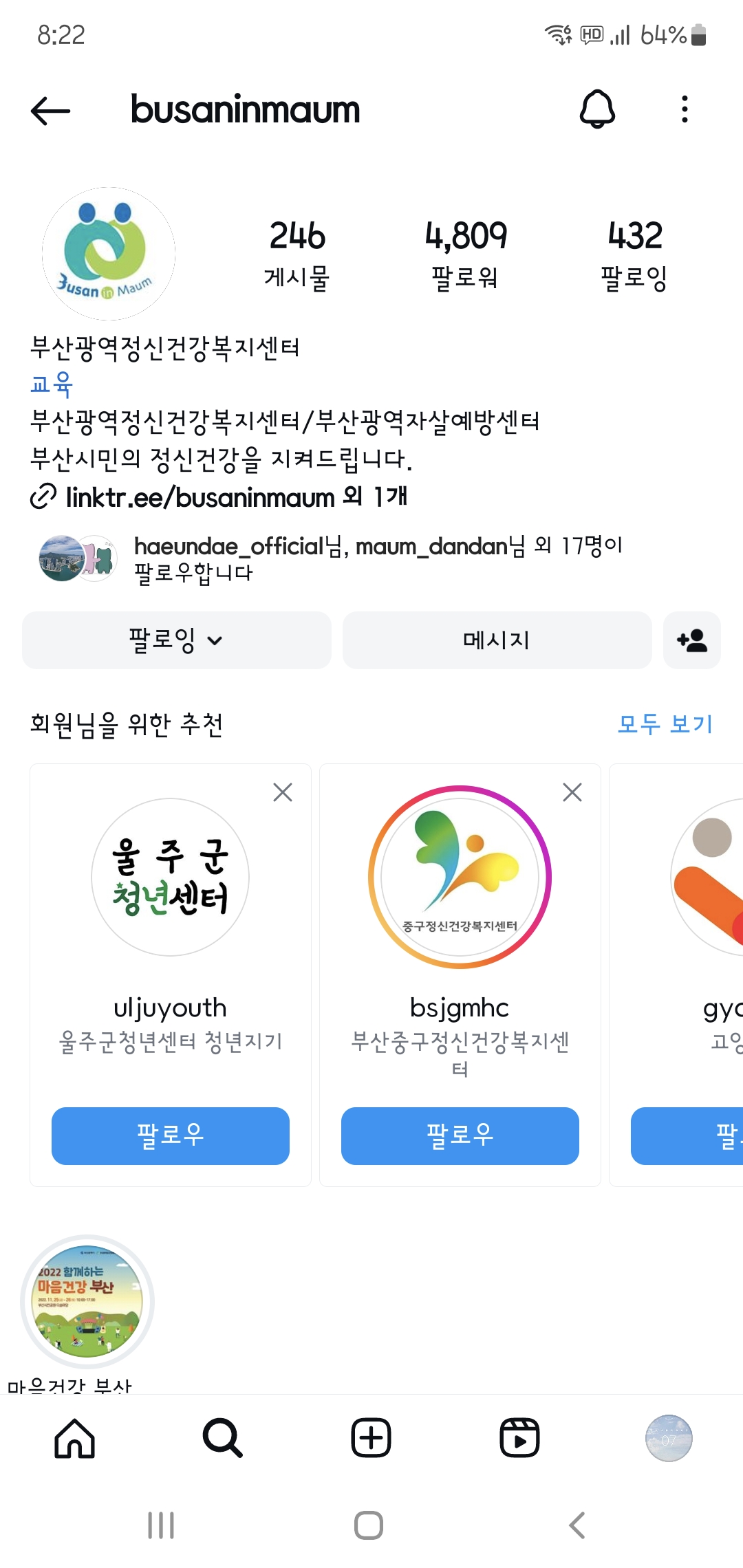
Task: Switch to the Search tab
Action: click(222, 1438)
